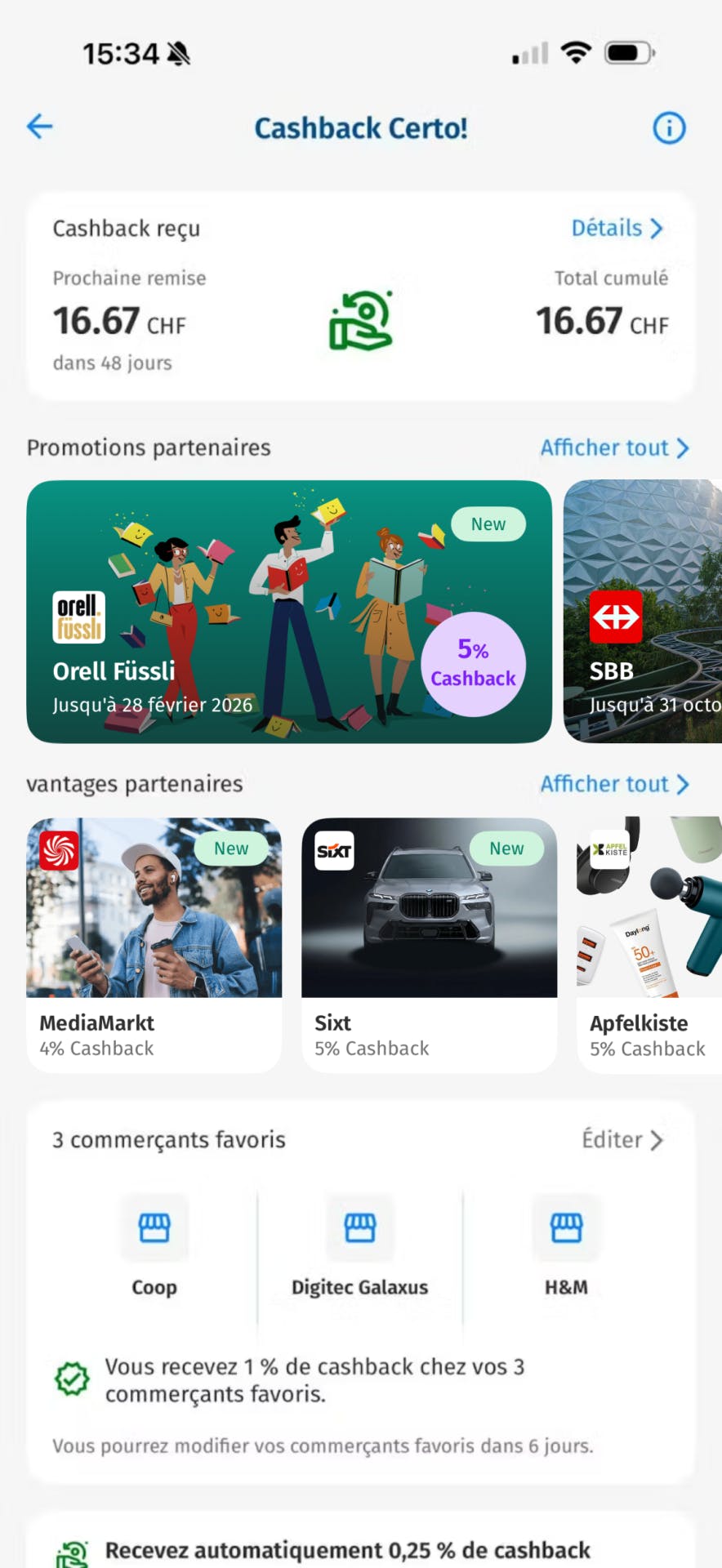Tap the MediaMarkt red logo badge
This screenshot has width=722, height=1568.
pyautogui.click(x=57, y=849)
